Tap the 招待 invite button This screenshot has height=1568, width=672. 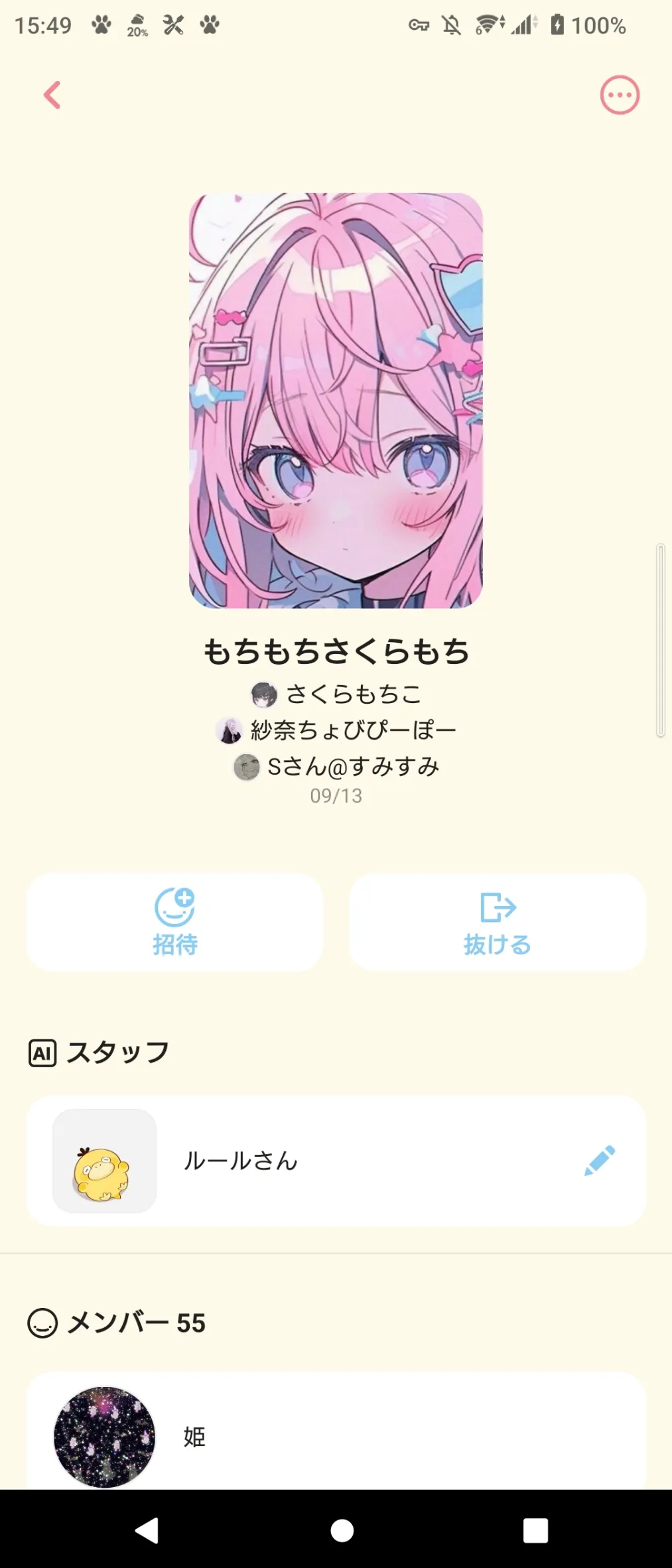(x=174, y=922)
